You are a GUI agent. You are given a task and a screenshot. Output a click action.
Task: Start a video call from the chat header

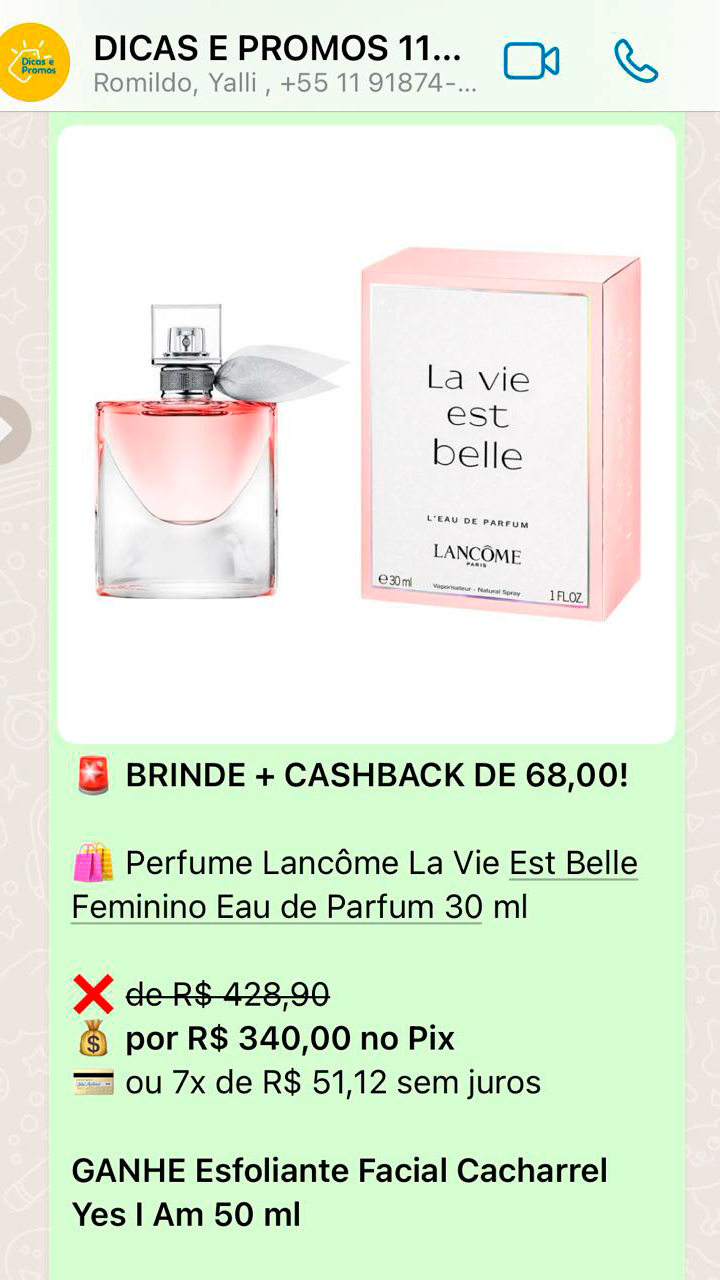(530, 60)
